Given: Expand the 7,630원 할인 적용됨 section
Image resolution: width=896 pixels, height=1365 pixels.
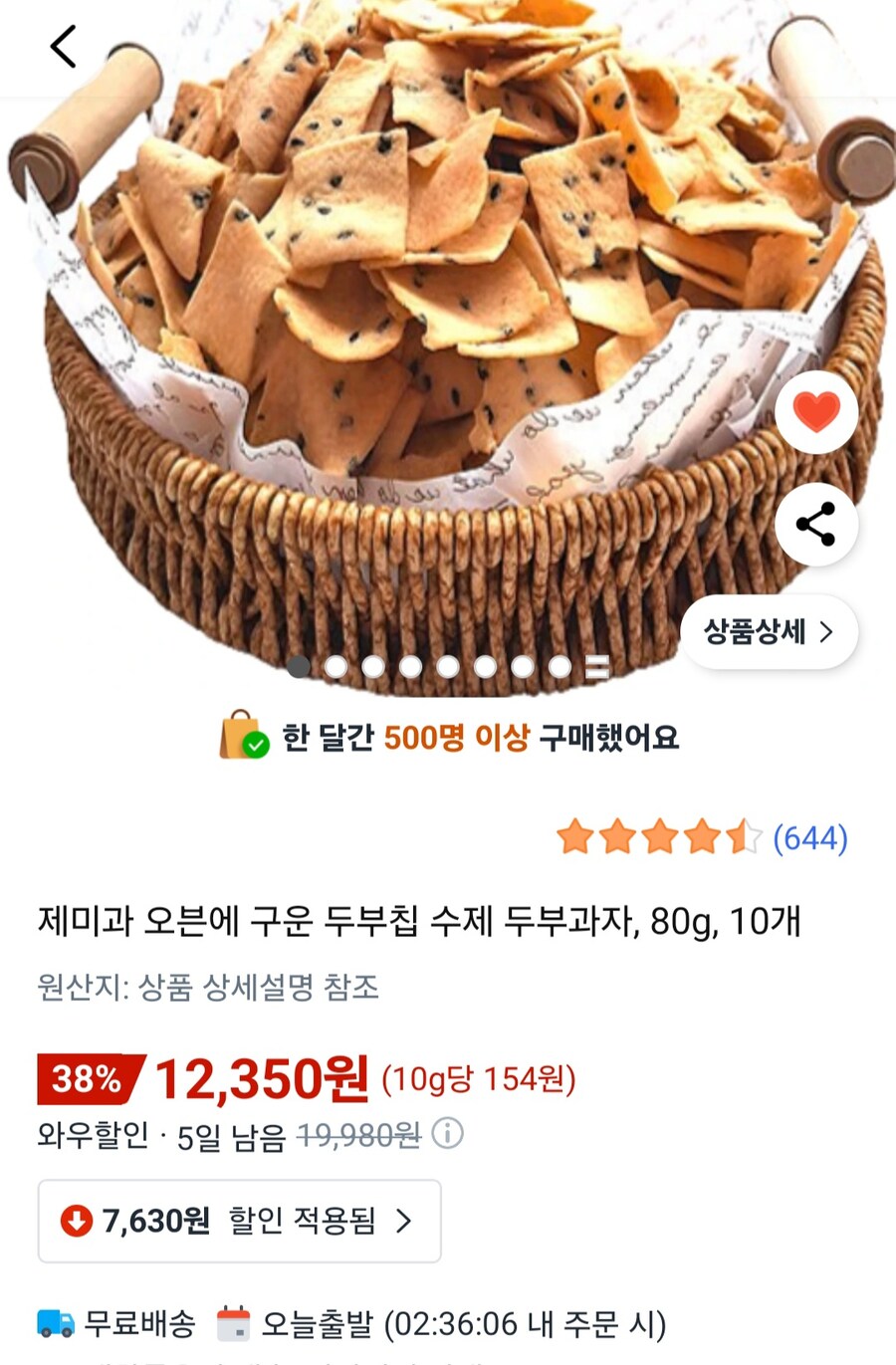Looking at the screenshot, I should point(239,1222).
